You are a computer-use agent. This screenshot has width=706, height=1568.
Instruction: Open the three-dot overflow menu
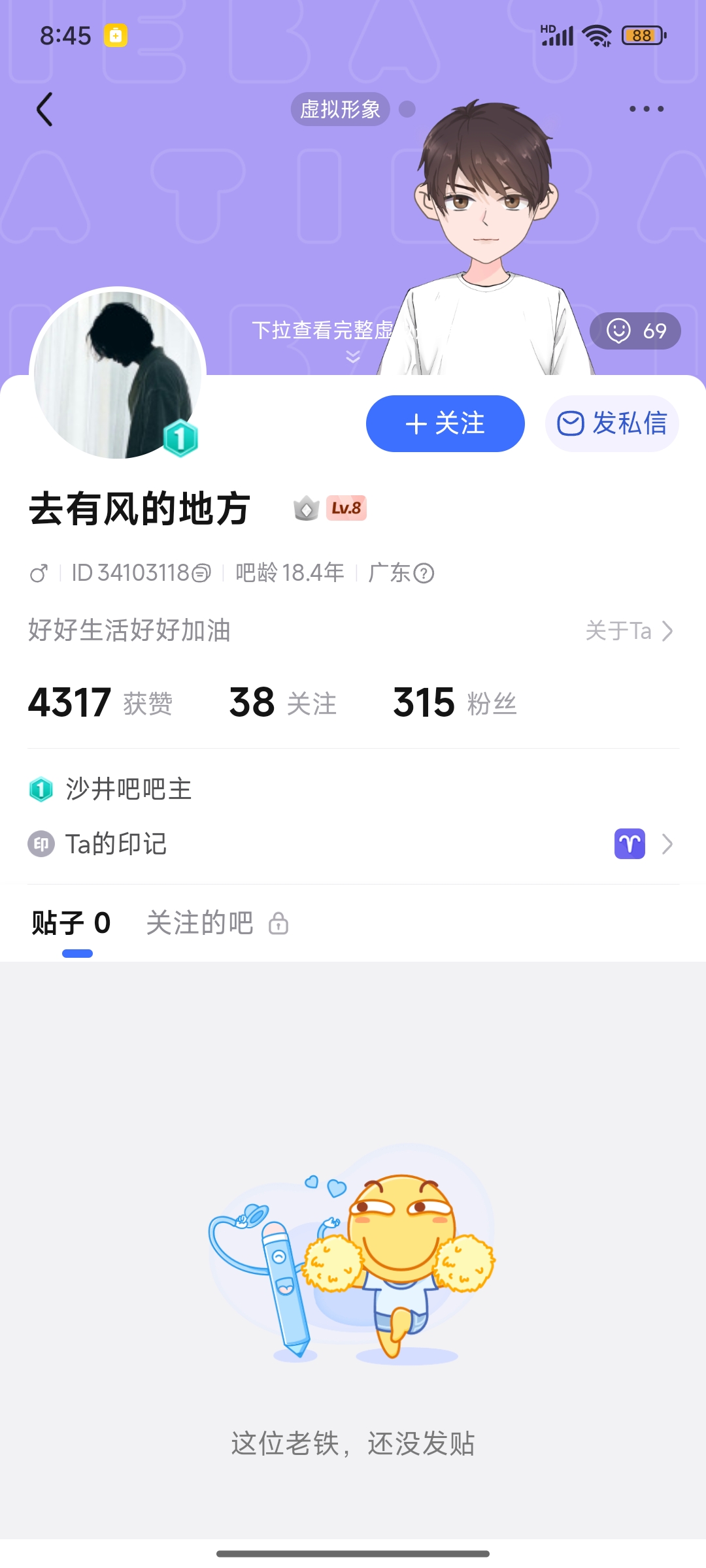coord(646,109)
